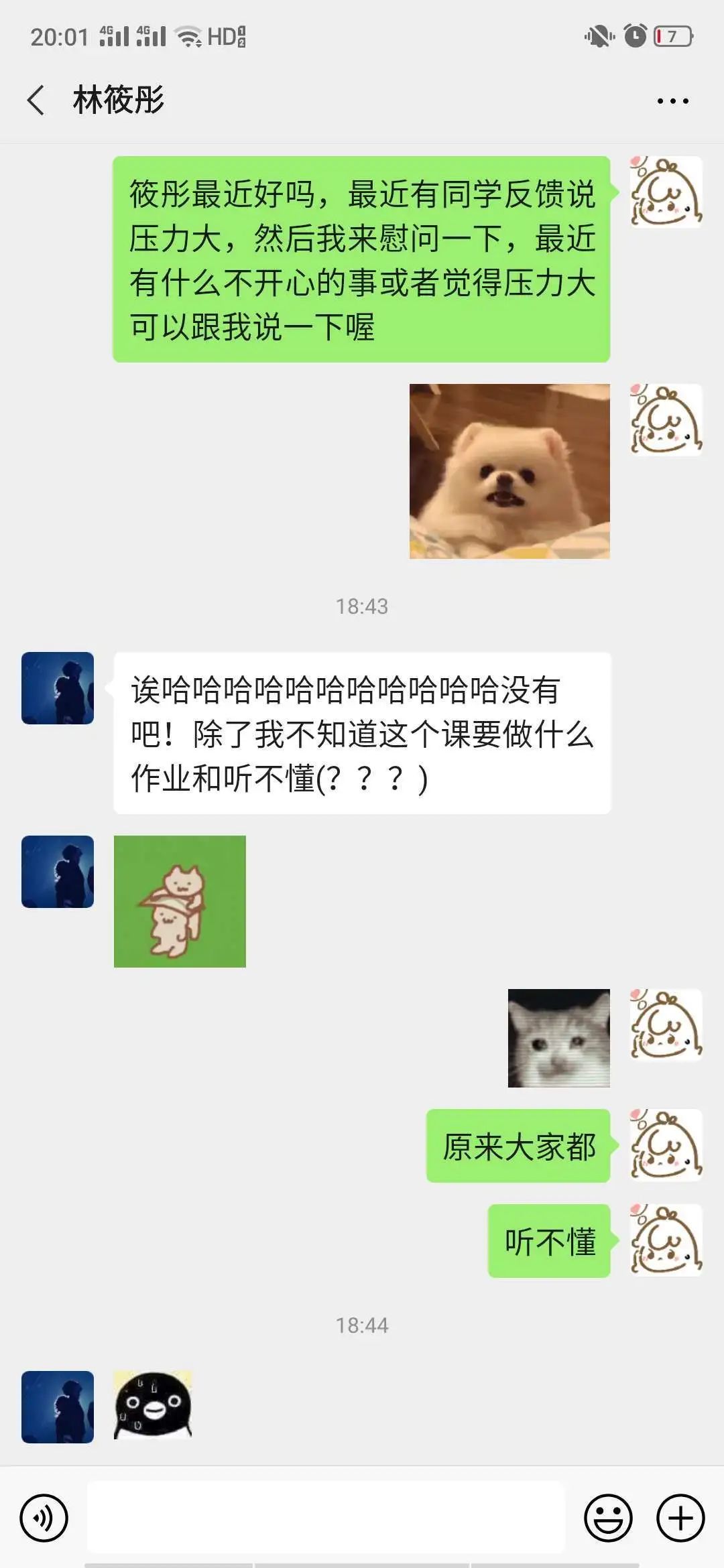724x1568 pixels.
Task: View the green cat sticker
Action: (180, 901)
